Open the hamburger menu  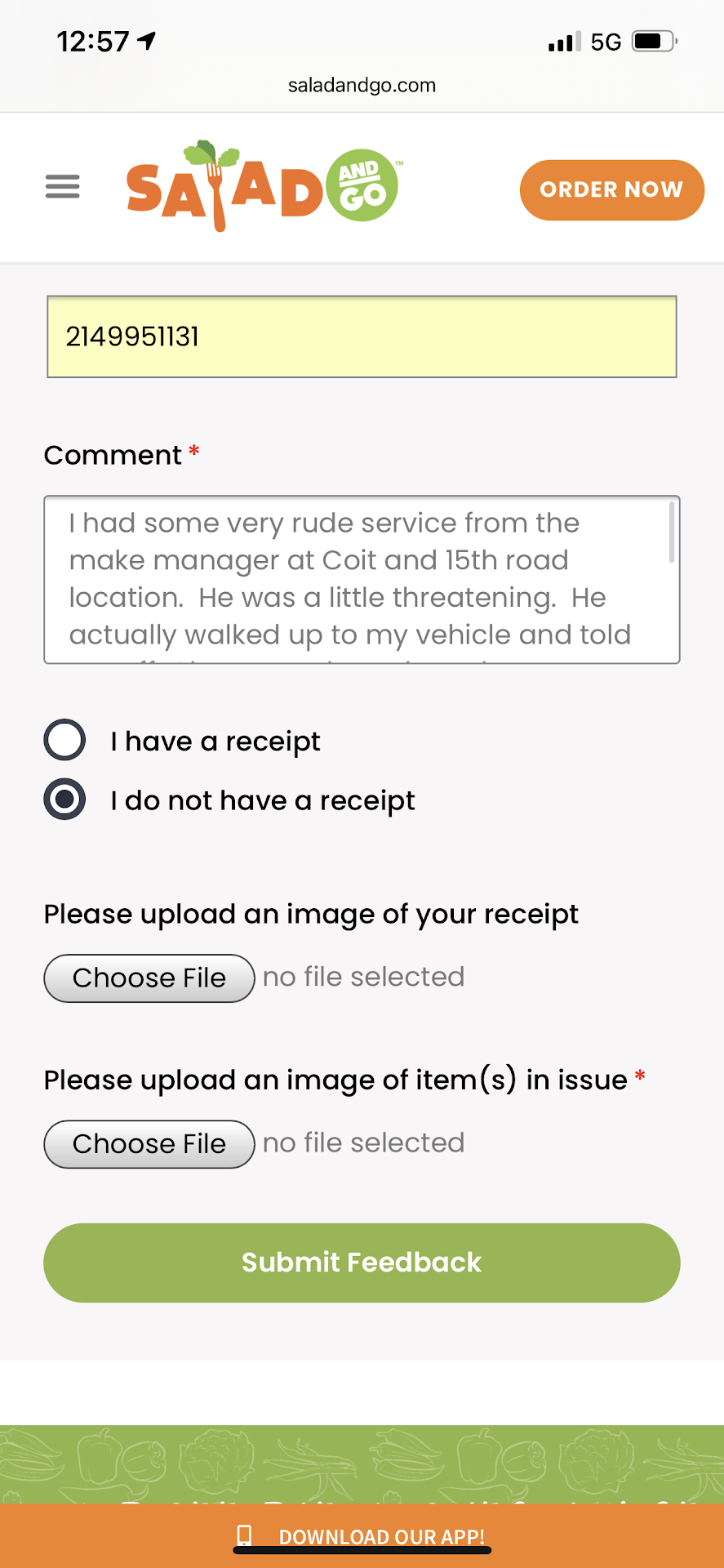point(62,187)
